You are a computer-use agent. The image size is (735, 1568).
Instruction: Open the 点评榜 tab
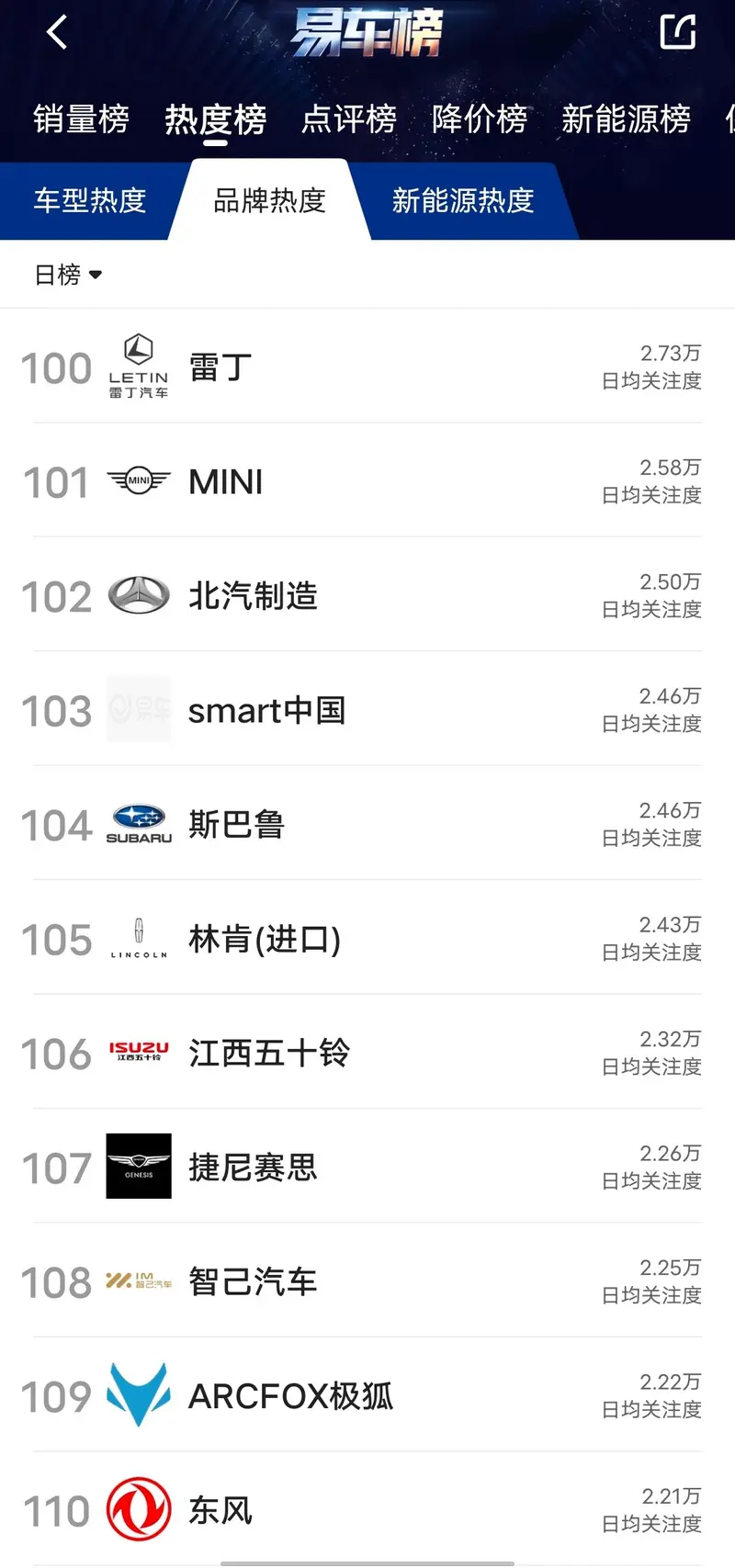[x=349, y=119]
